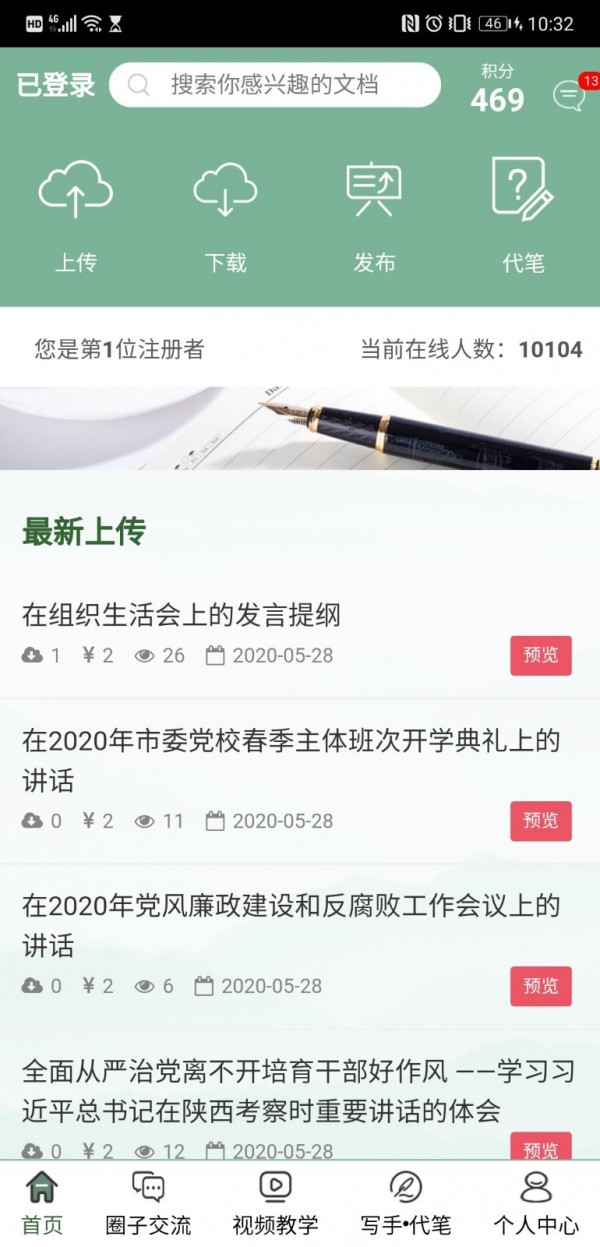Tap the 已登录 logged-in status label
This screenshot has height=1247, width=600.
(x=56, y=85)
